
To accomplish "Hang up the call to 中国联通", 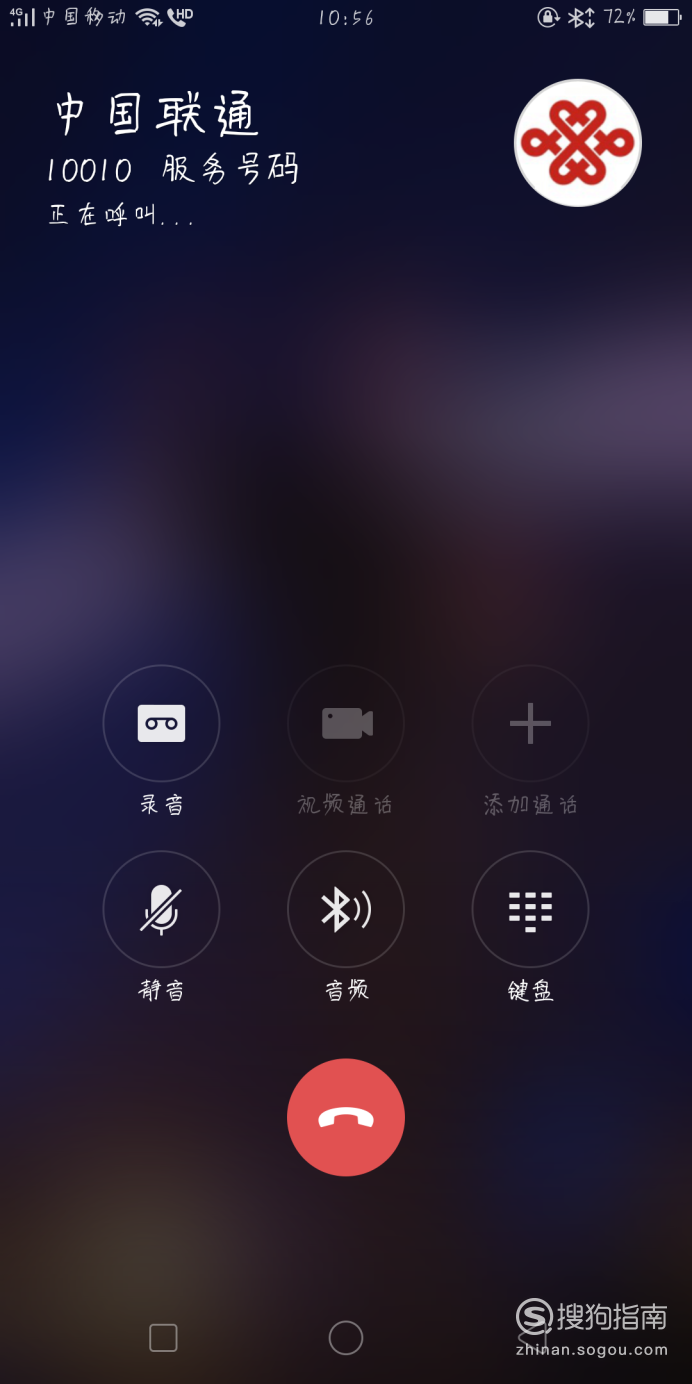I will click(346, 1117).
